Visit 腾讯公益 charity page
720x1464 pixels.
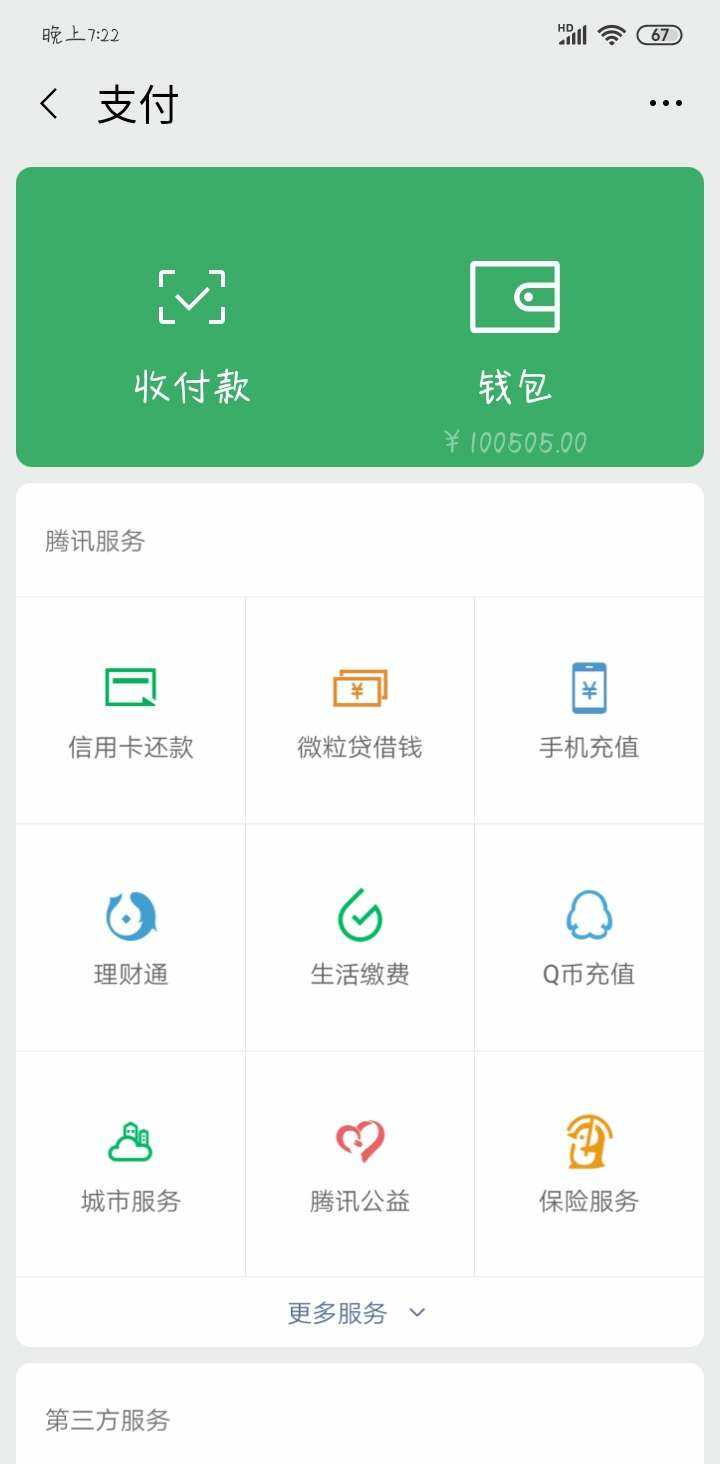click(x=360, y=1164)
